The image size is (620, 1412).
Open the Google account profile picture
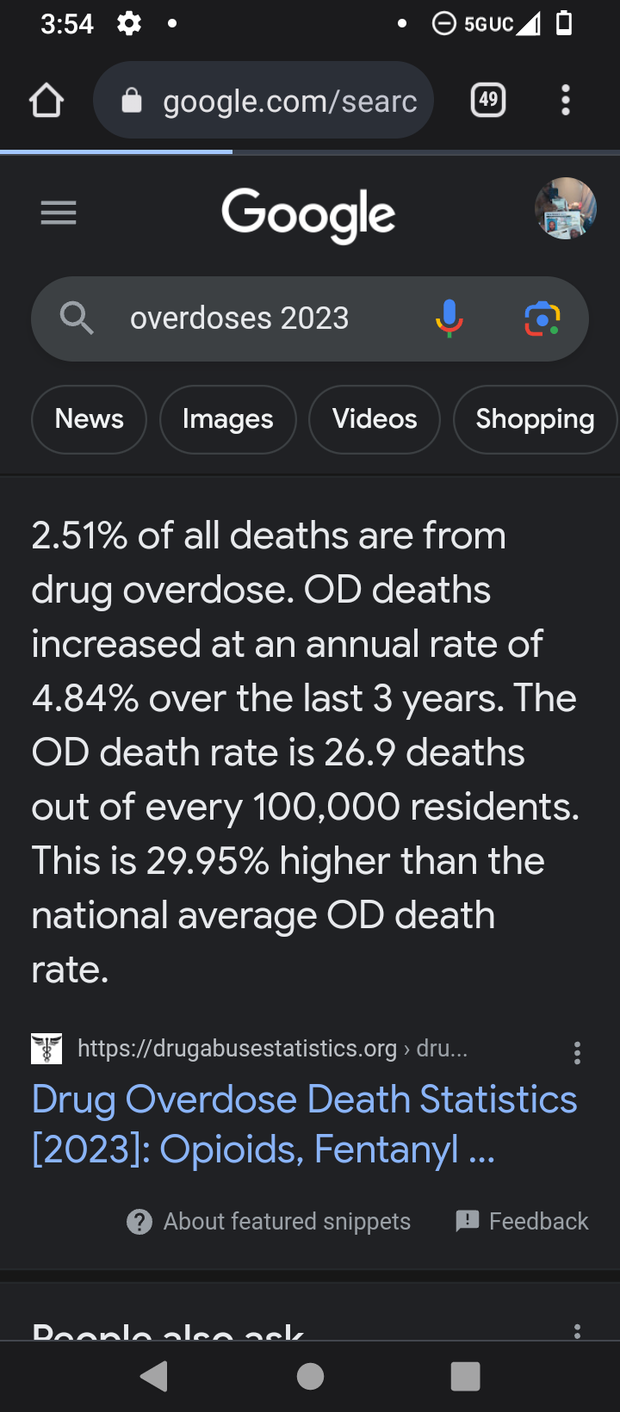(565, 209)
